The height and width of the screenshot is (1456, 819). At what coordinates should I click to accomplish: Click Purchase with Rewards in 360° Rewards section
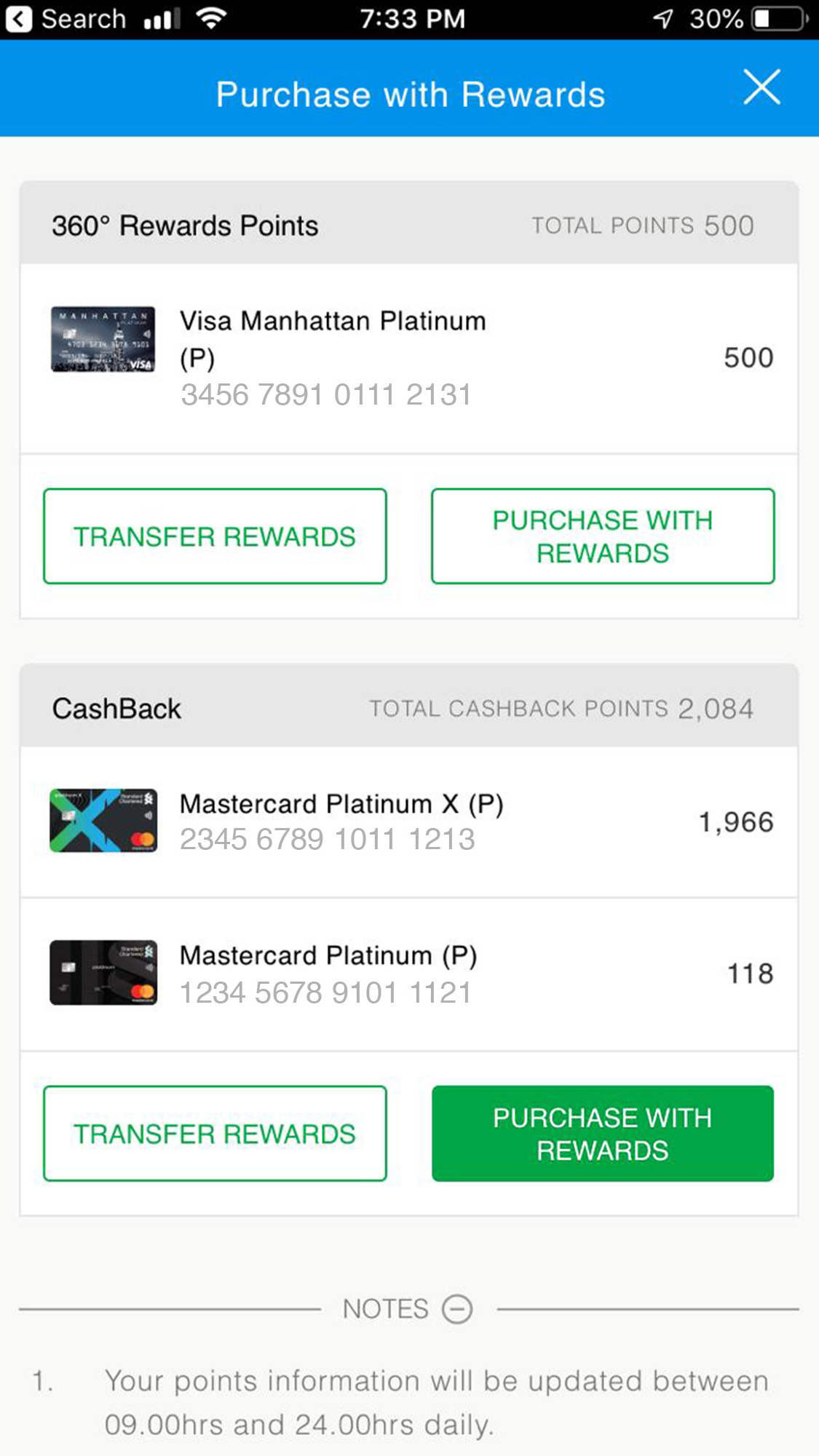pyautogui.click(x=602, y=536)
